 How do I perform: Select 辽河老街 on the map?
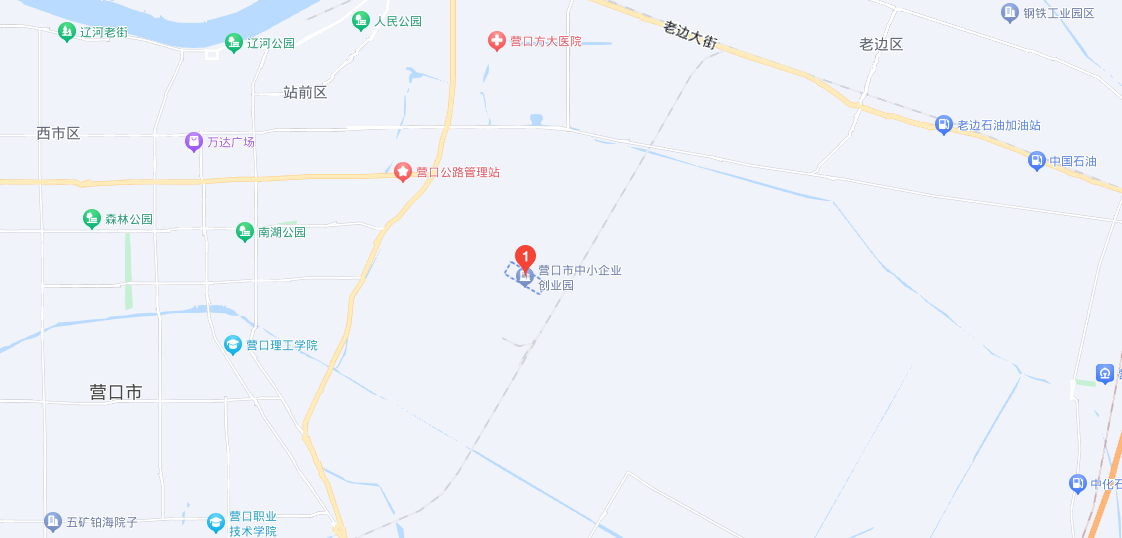66,32
